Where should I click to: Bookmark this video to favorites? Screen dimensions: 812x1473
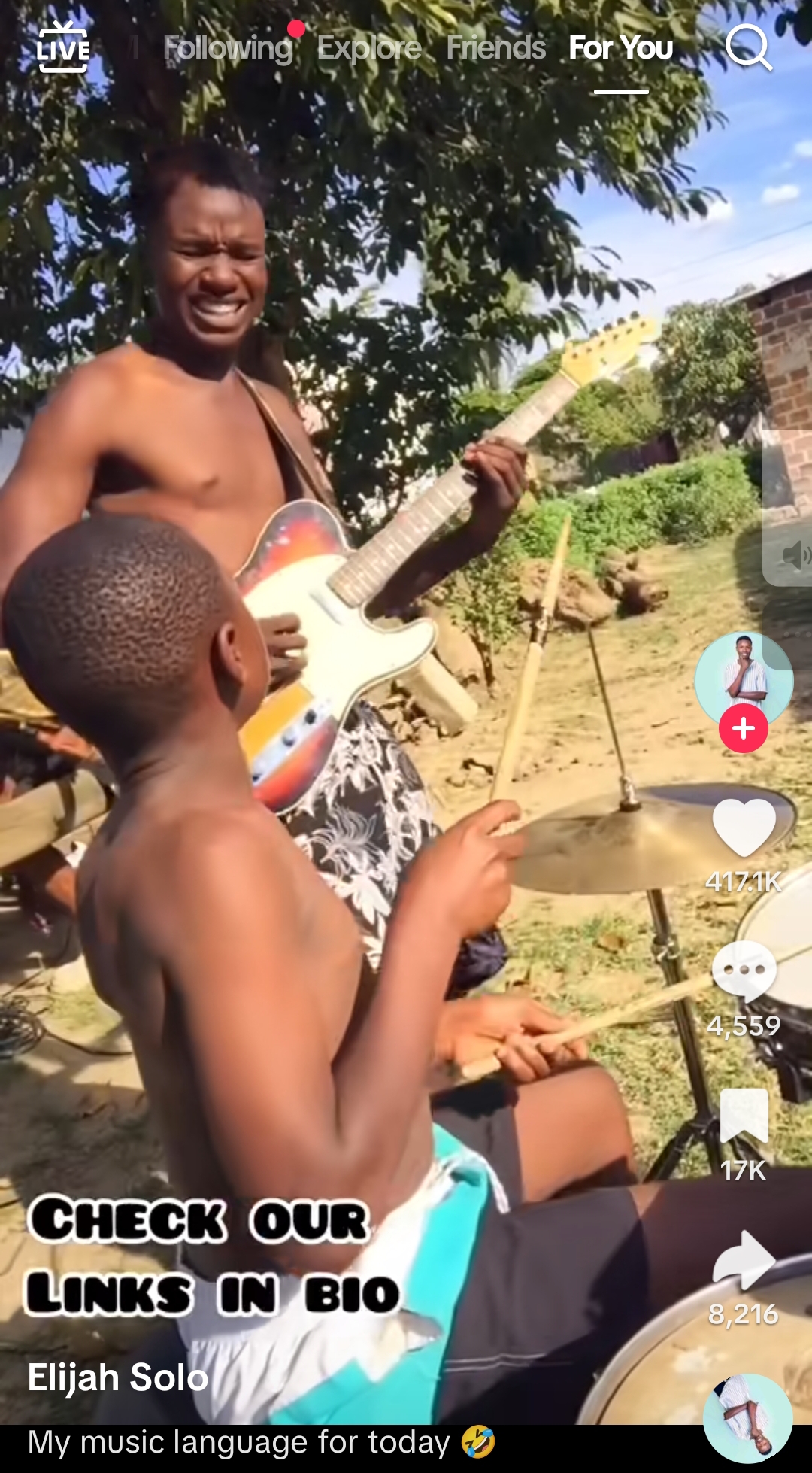744,1116
